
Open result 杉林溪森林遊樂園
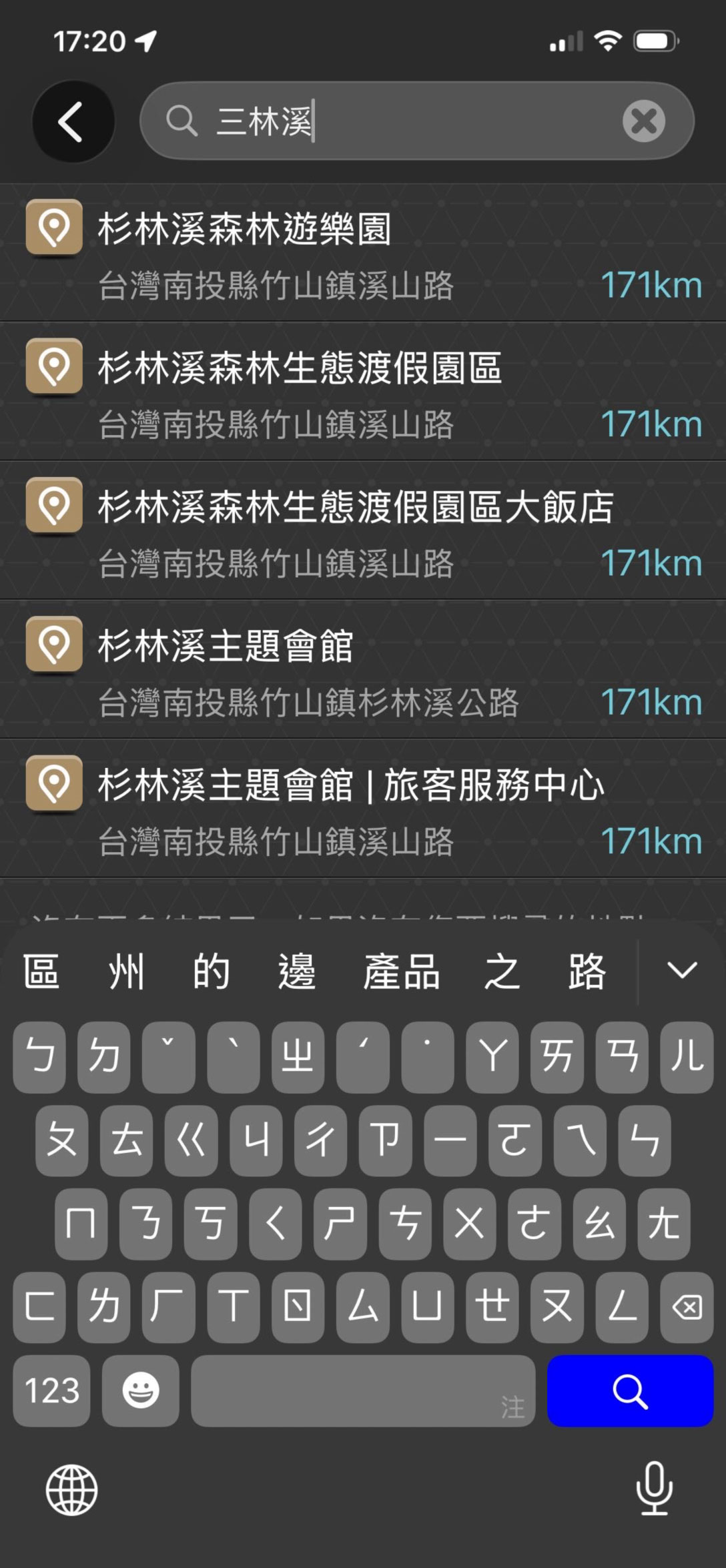point(363,254)
